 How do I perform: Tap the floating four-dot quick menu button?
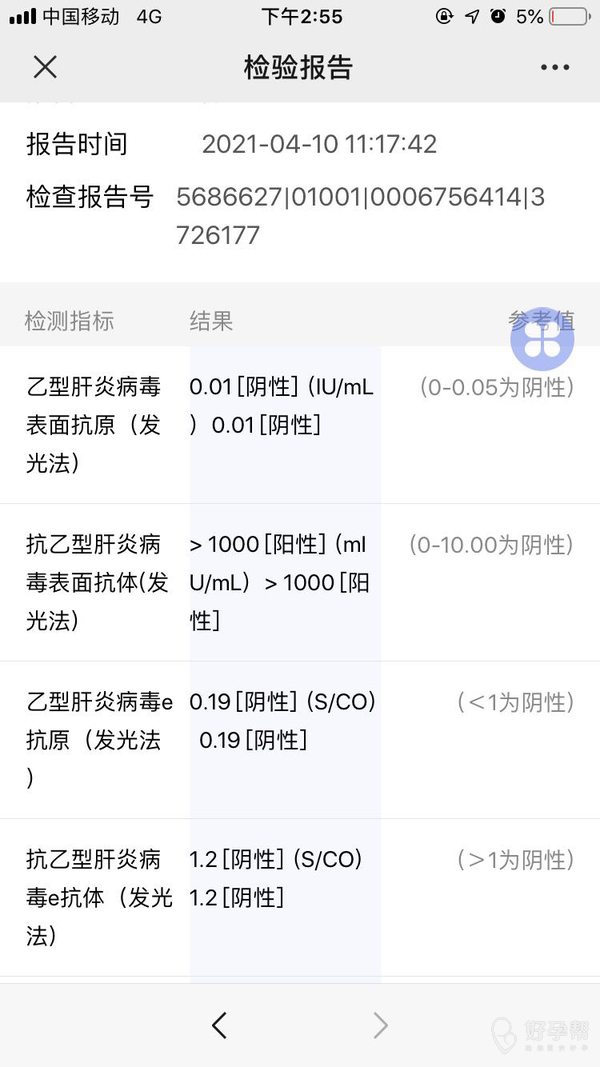[542, 339]
